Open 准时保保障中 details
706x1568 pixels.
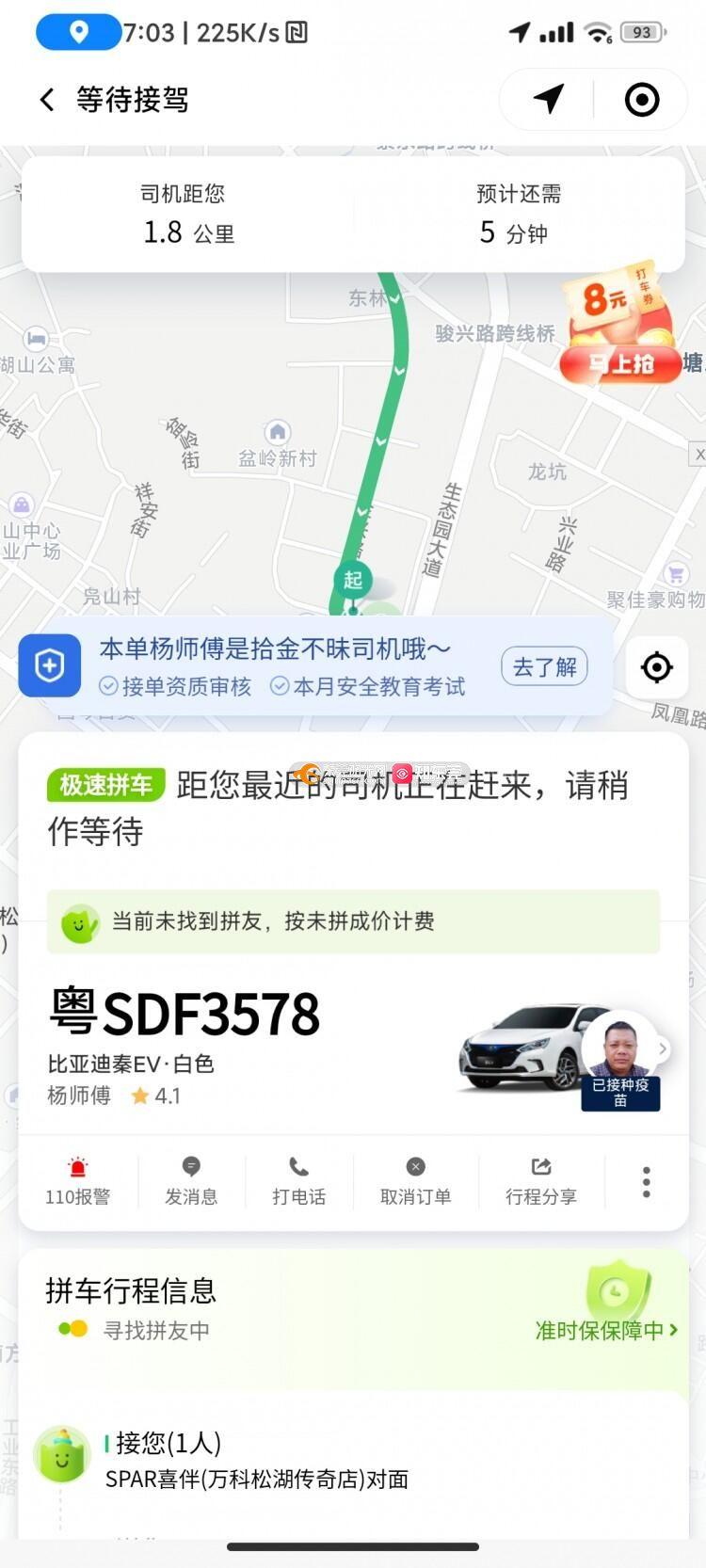click(605, 1330)
